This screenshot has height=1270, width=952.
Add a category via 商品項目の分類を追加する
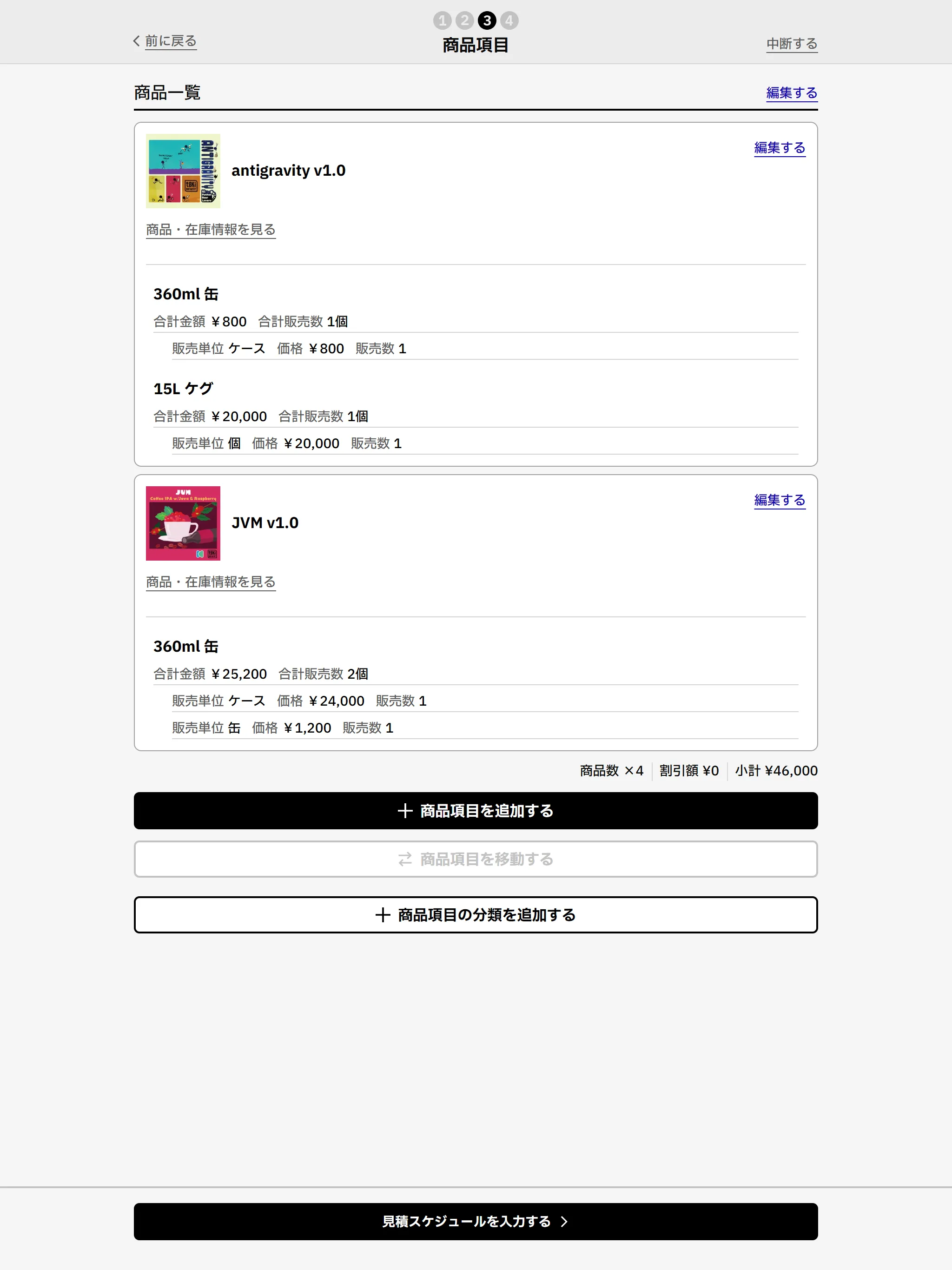point(476,914)
